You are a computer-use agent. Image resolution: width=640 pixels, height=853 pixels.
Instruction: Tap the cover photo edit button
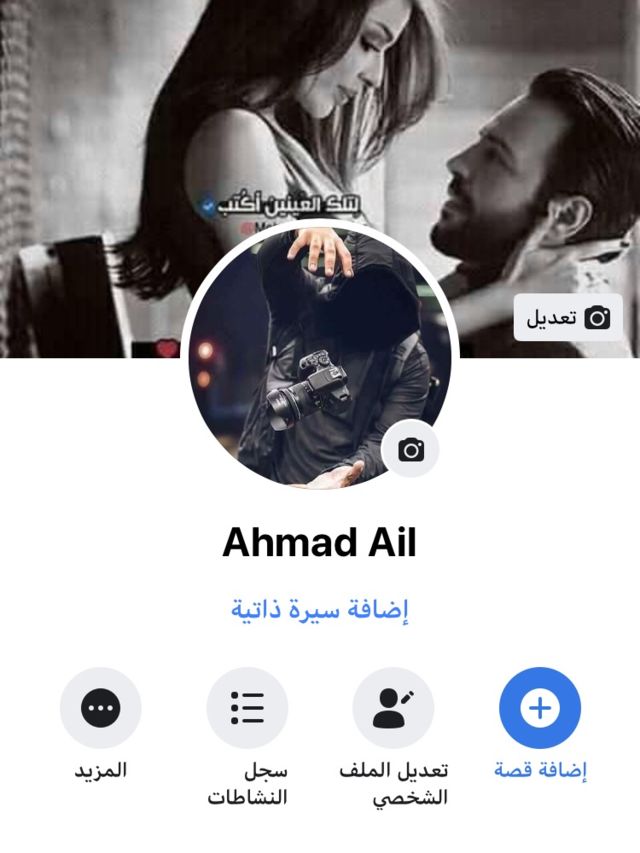click(568, 318)
